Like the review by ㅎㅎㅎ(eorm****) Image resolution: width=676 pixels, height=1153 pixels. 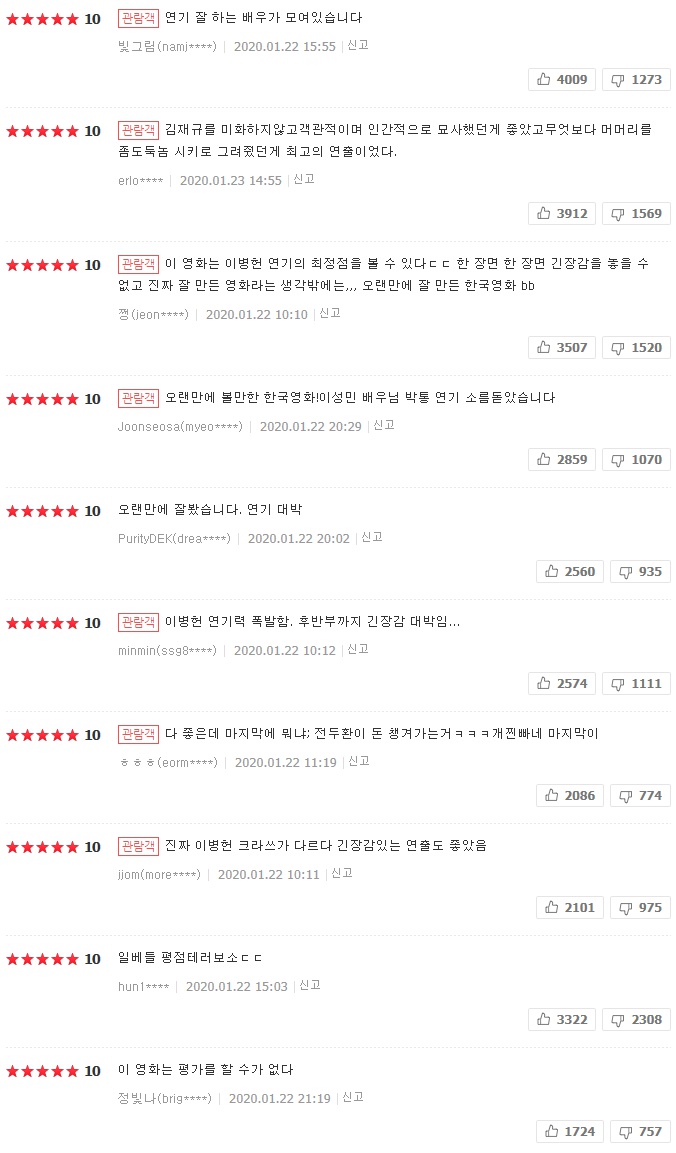coord(570,796)
